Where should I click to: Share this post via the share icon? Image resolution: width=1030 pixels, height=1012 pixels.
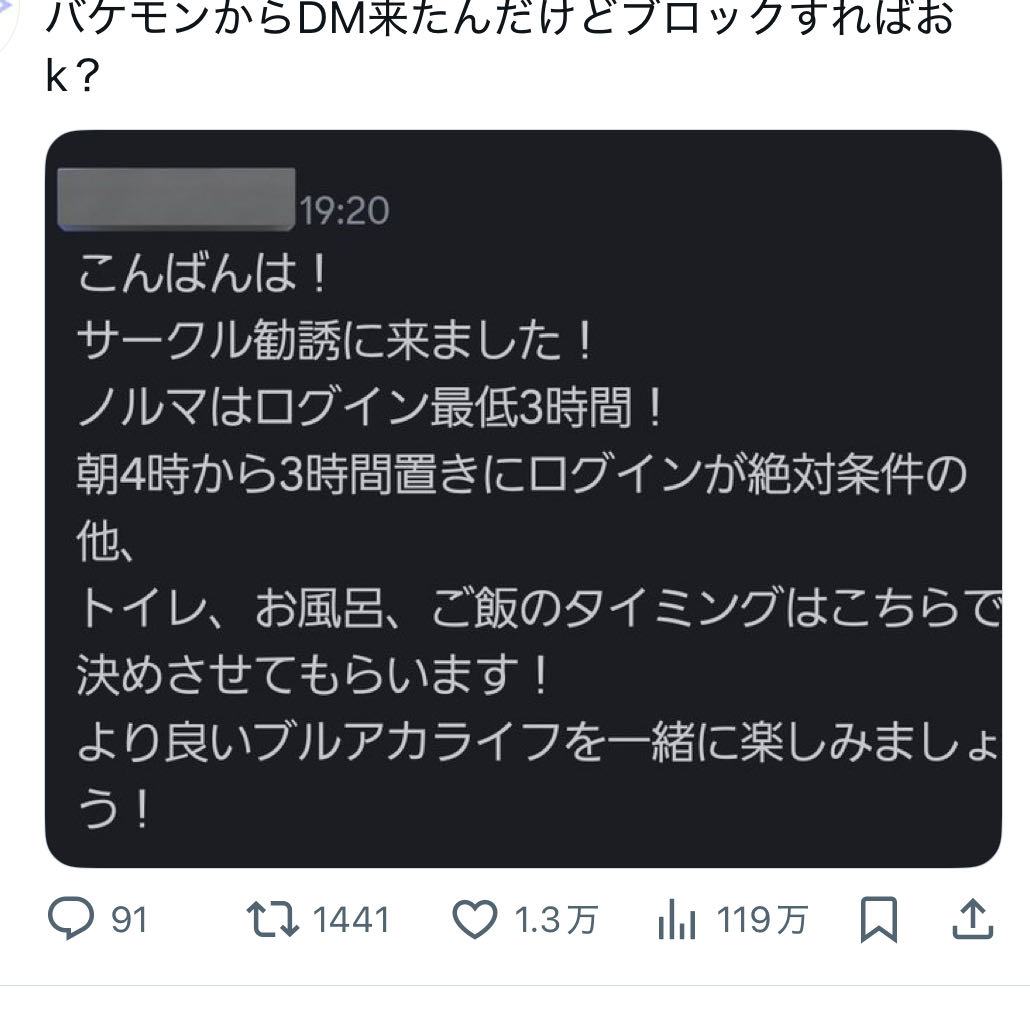click(x=970, y=920)
